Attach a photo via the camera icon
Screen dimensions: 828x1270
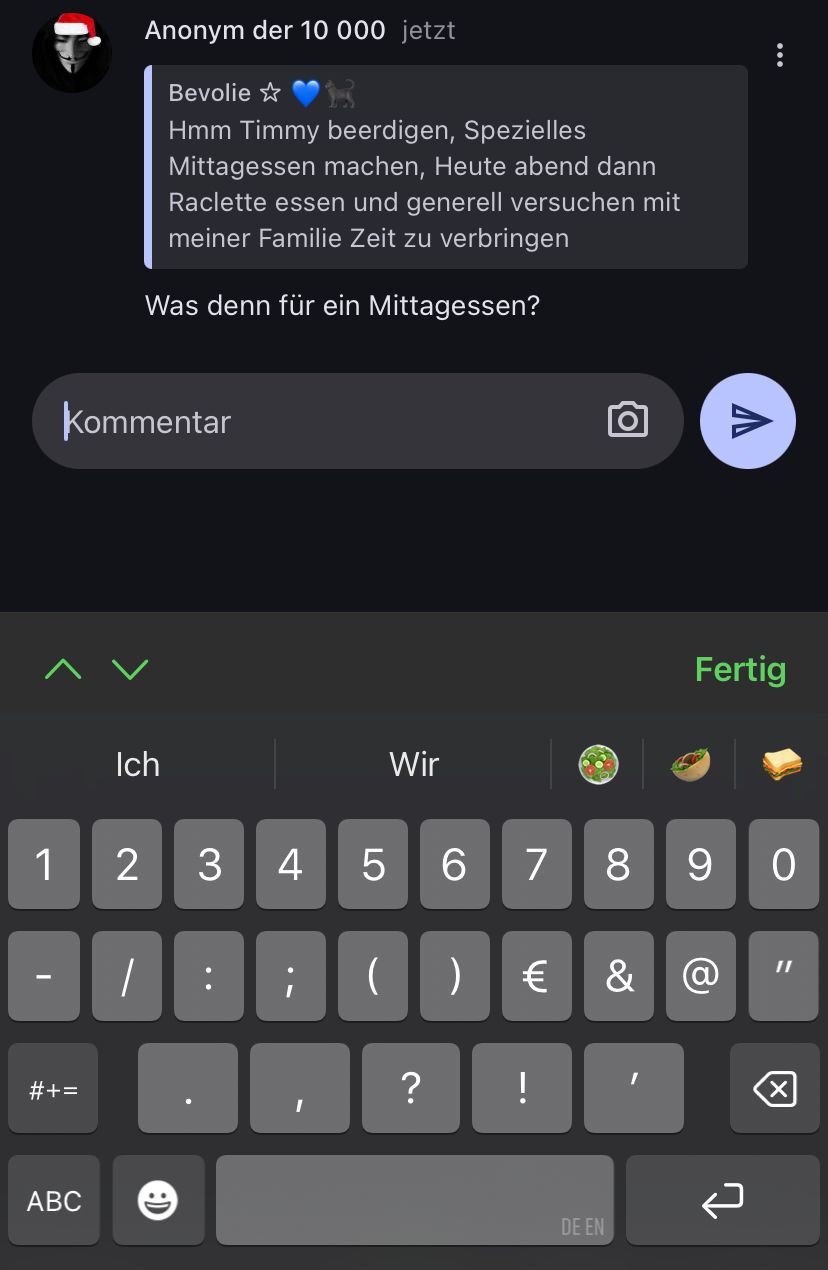click(x=627, y=420)
